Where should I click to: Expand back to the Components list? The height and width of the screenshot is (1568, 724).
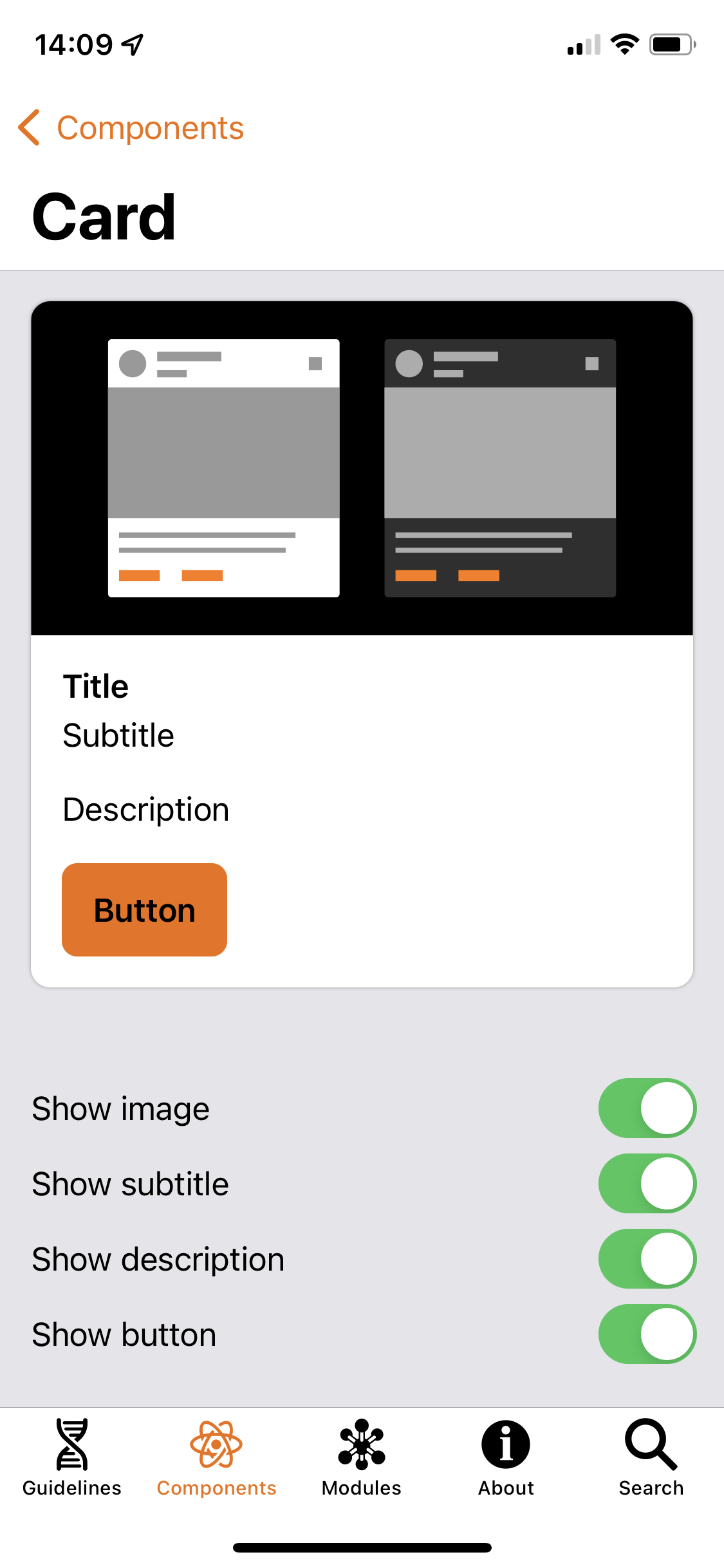[151, 127]
